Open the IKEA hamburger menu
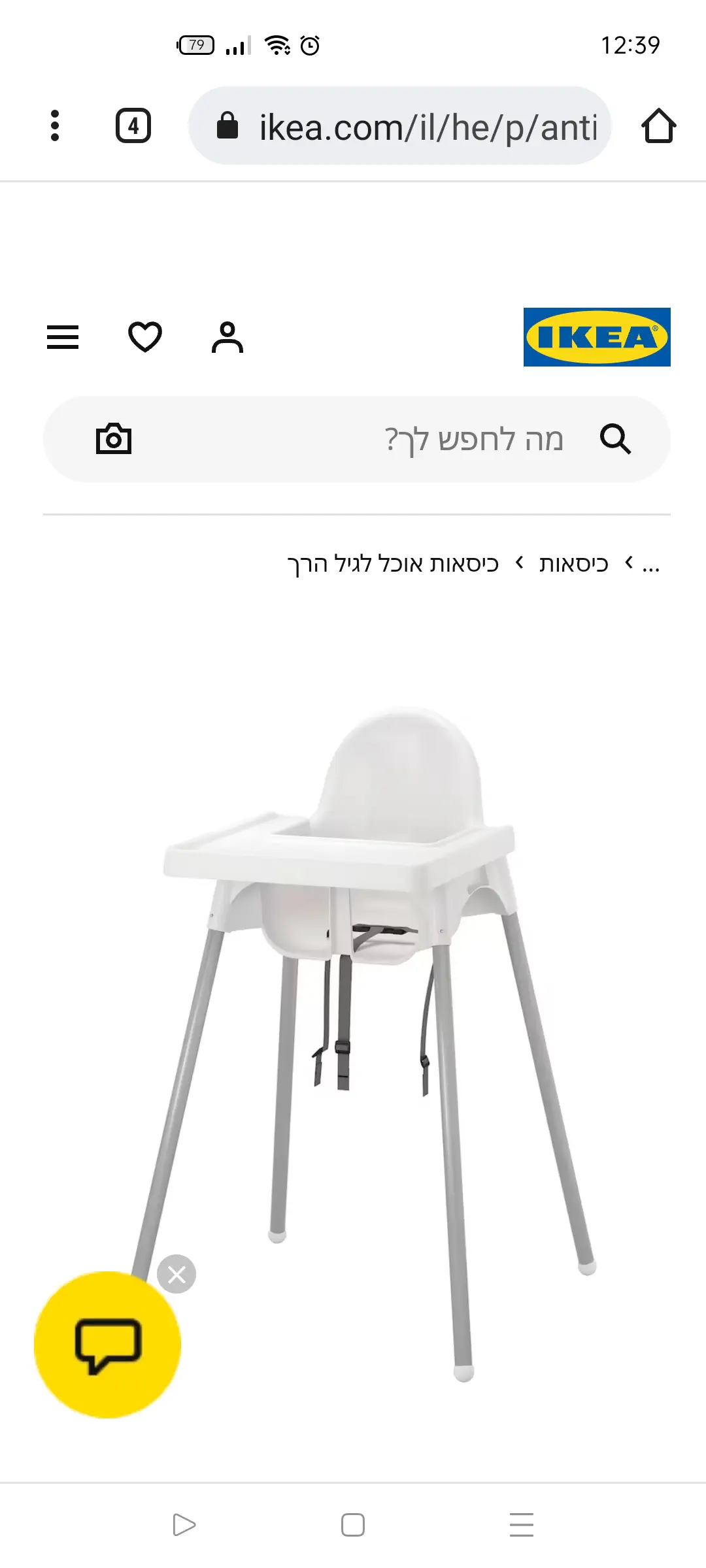Image resolution: width=706 pixels, height=1568 pixels. point(63,337)
